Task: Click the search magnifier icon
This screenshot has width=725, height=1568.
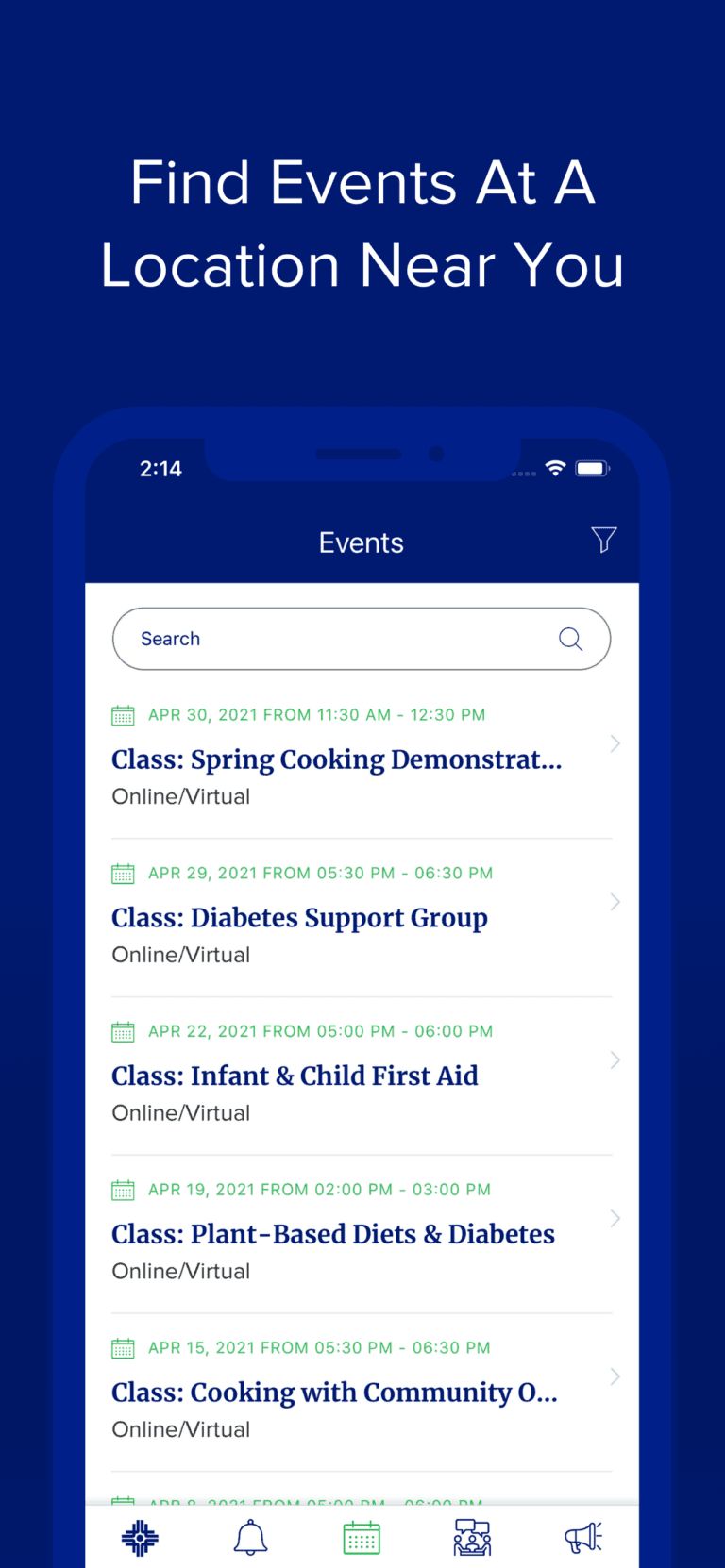Action: click(570, 639)
